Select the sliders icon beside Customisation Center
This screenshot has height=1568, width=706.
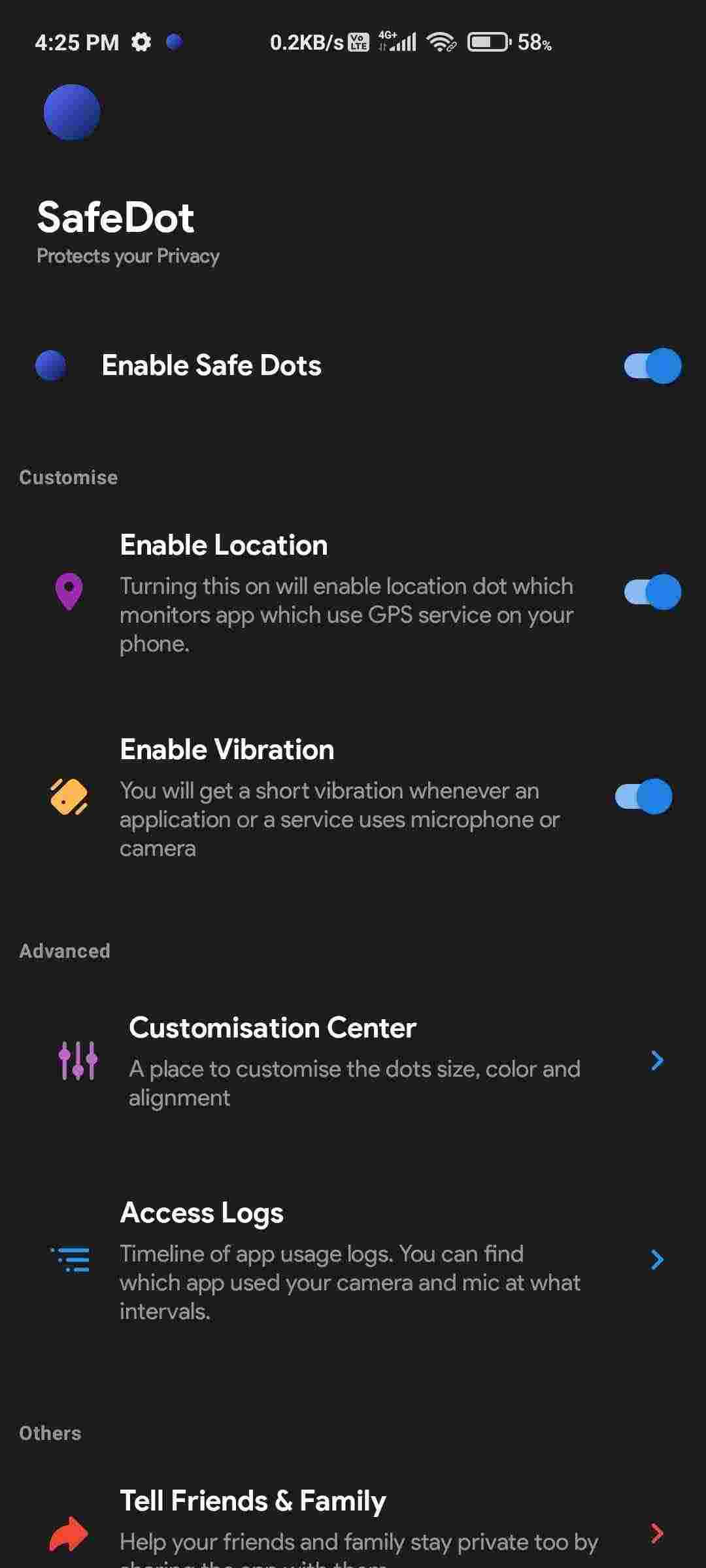(x=78, y=1062)
